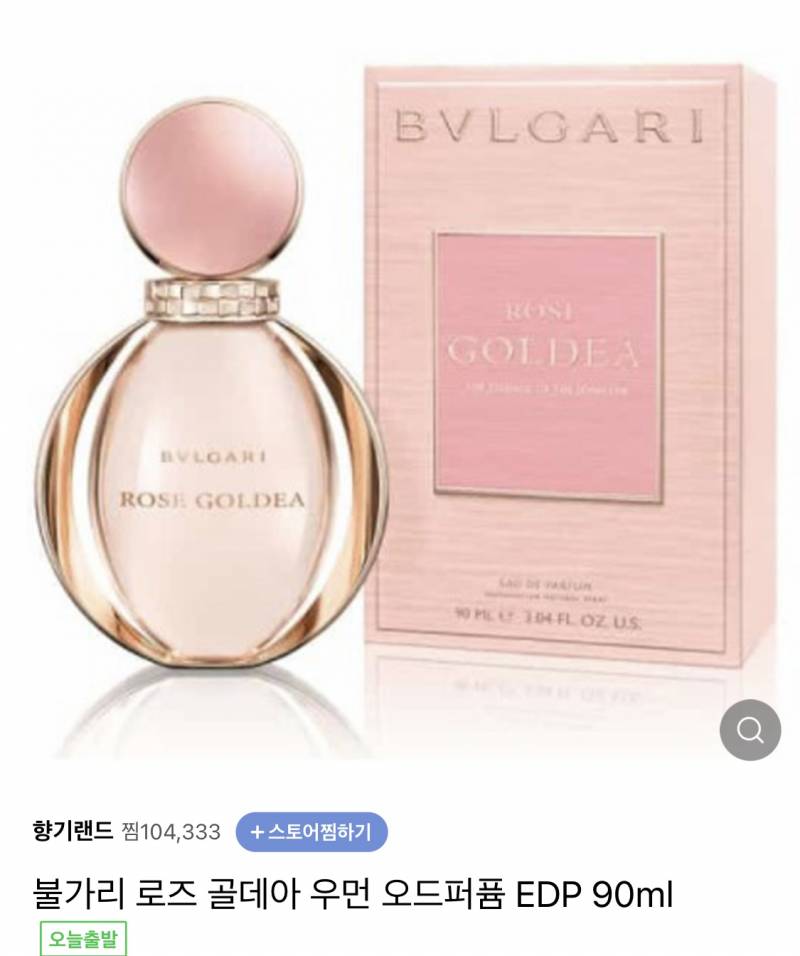Open the 향기랜드 store page

pos(73,831)
